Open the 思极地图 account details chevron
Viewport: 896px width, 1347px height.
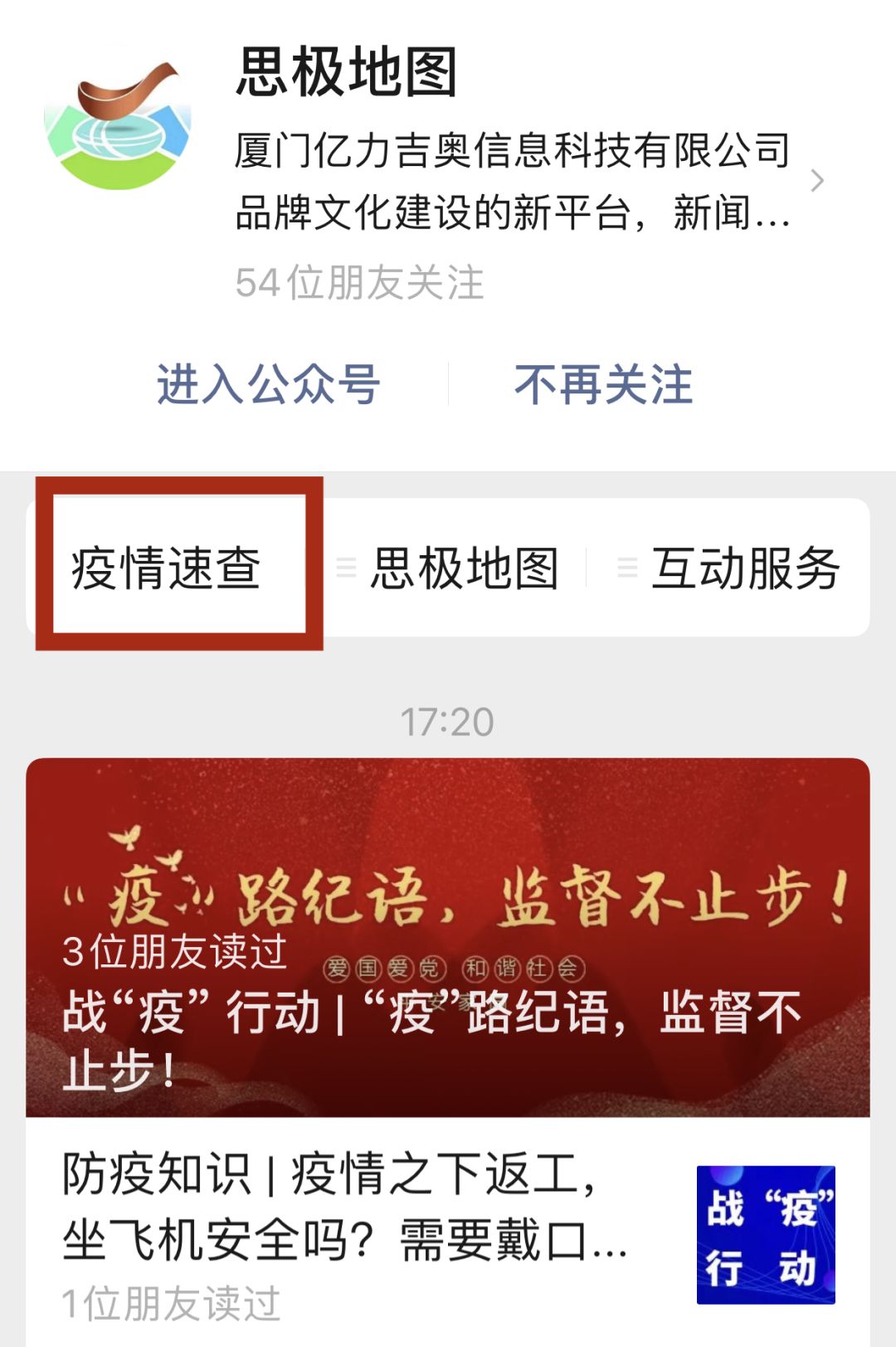pos(817,181)
